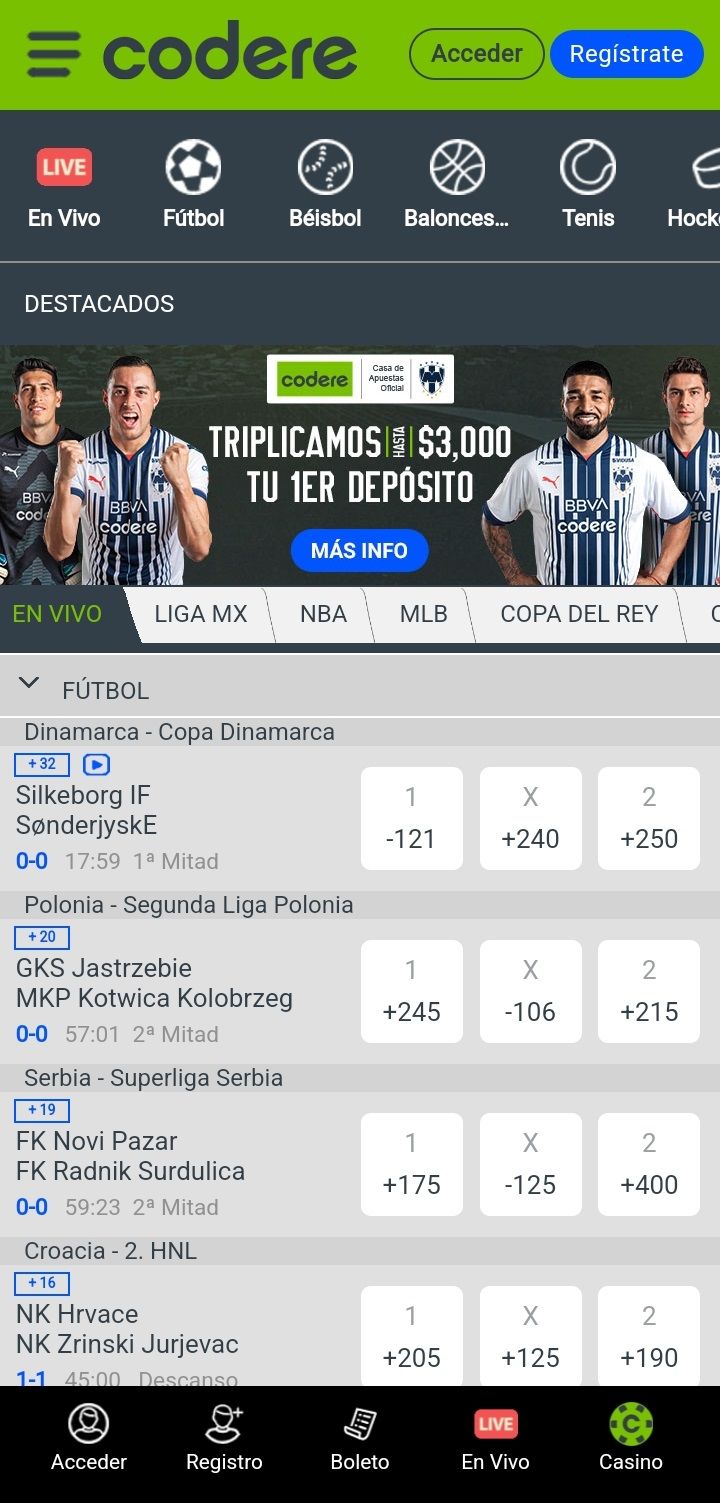Screen dimensions: 720x1503
Task: Pick FK Radnik Surdulica at +400
Action: click(x=648, y=1164)
